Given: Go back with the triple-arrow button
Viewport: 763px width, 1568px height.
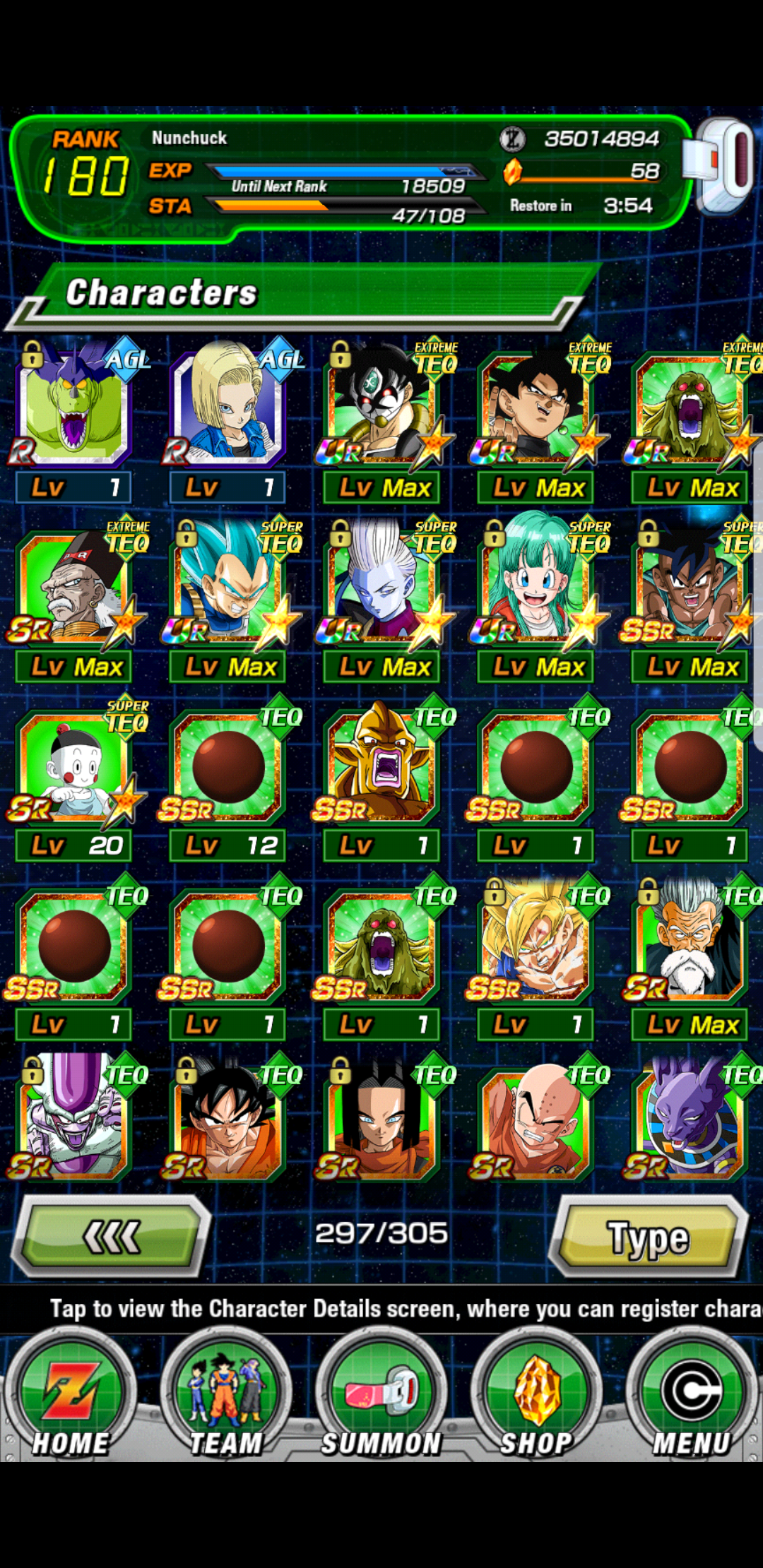Looking at the screenshot, I should (111, 1237).
